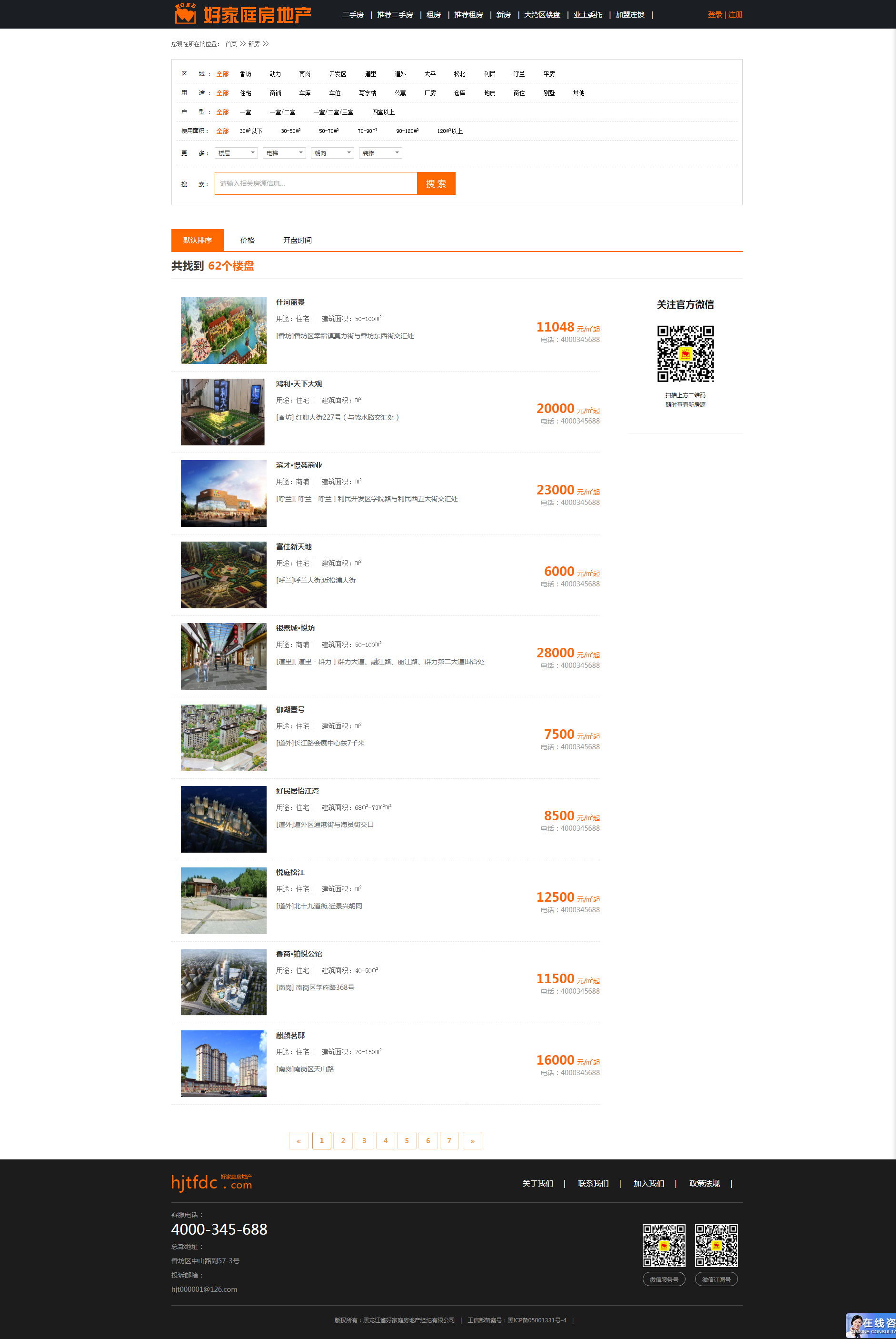Sort listings by 开盘时间
896x1339 pixels.
click(x=297, y=240)
